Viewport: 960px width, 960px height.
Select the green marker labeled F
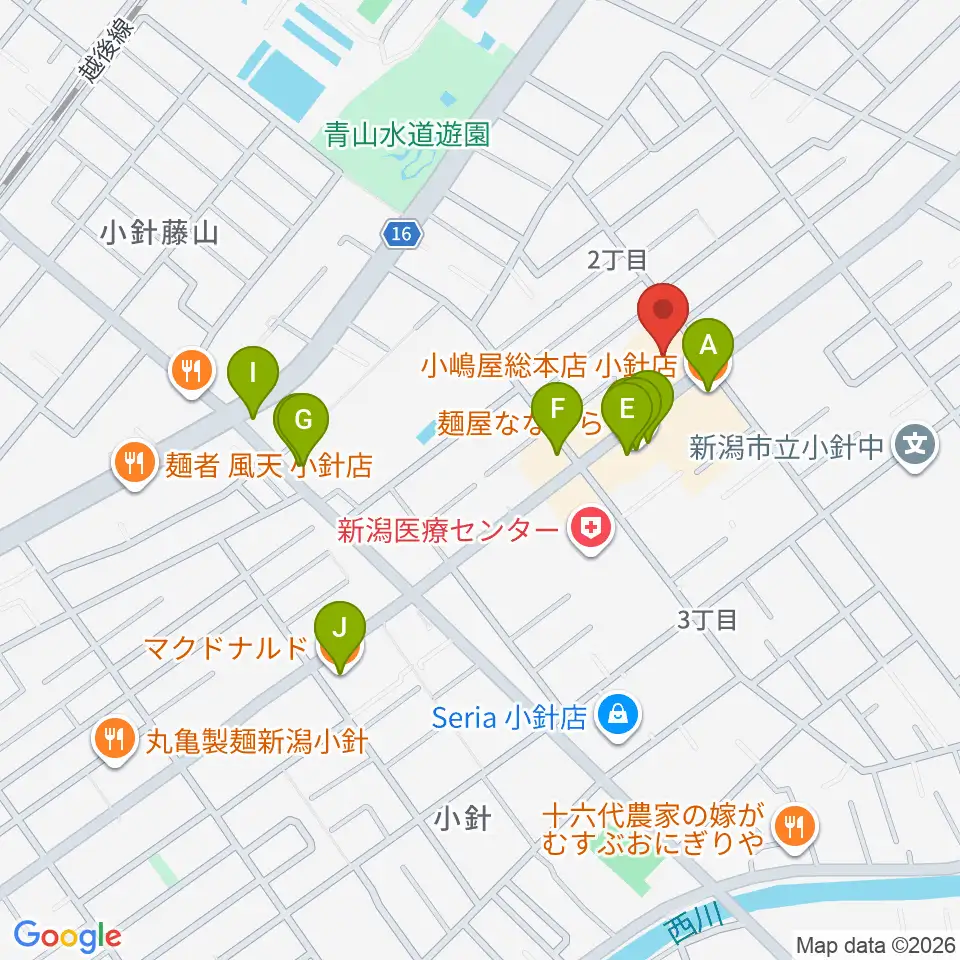click(557, 416)
